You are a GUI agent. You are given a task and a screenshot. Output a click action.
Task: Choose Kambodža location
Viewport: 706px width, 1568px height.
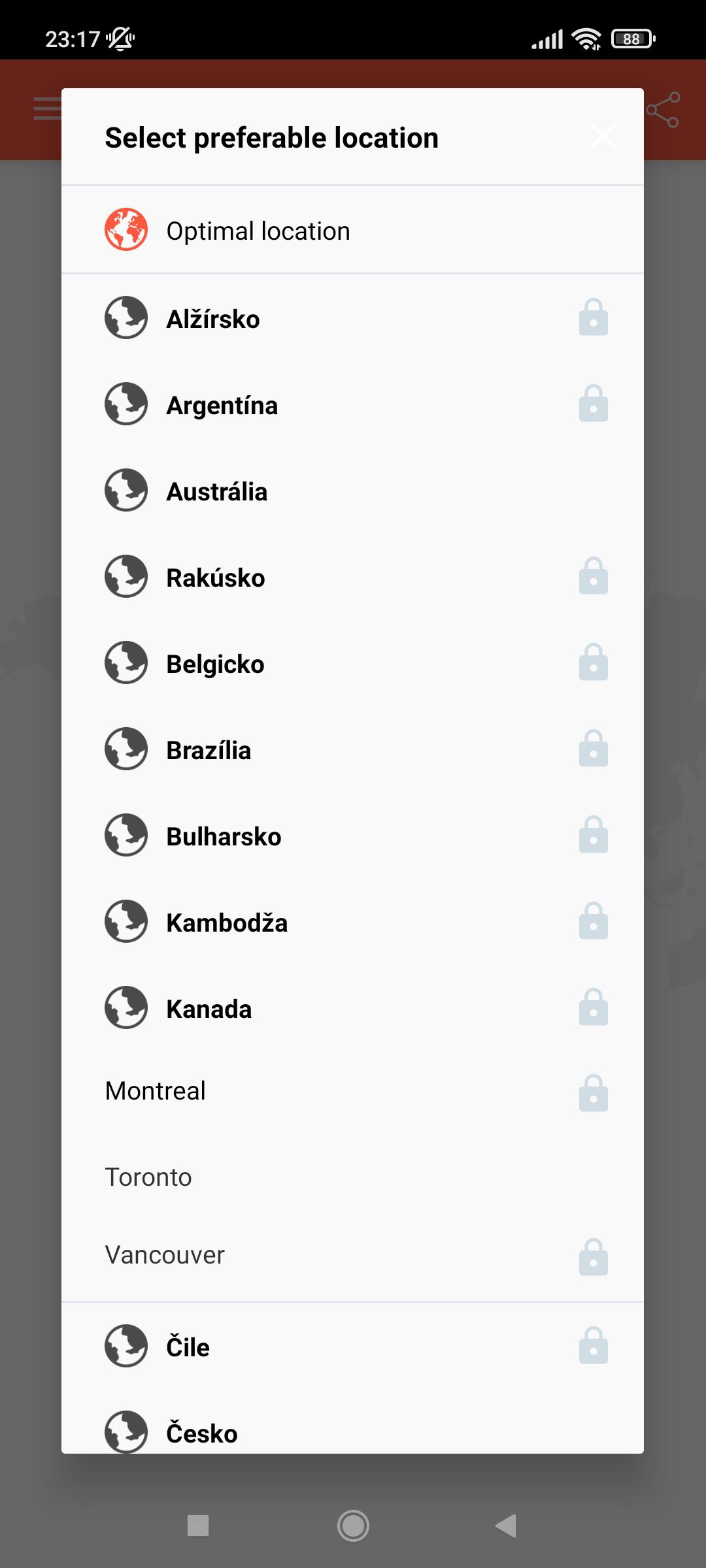click(352, 922)
